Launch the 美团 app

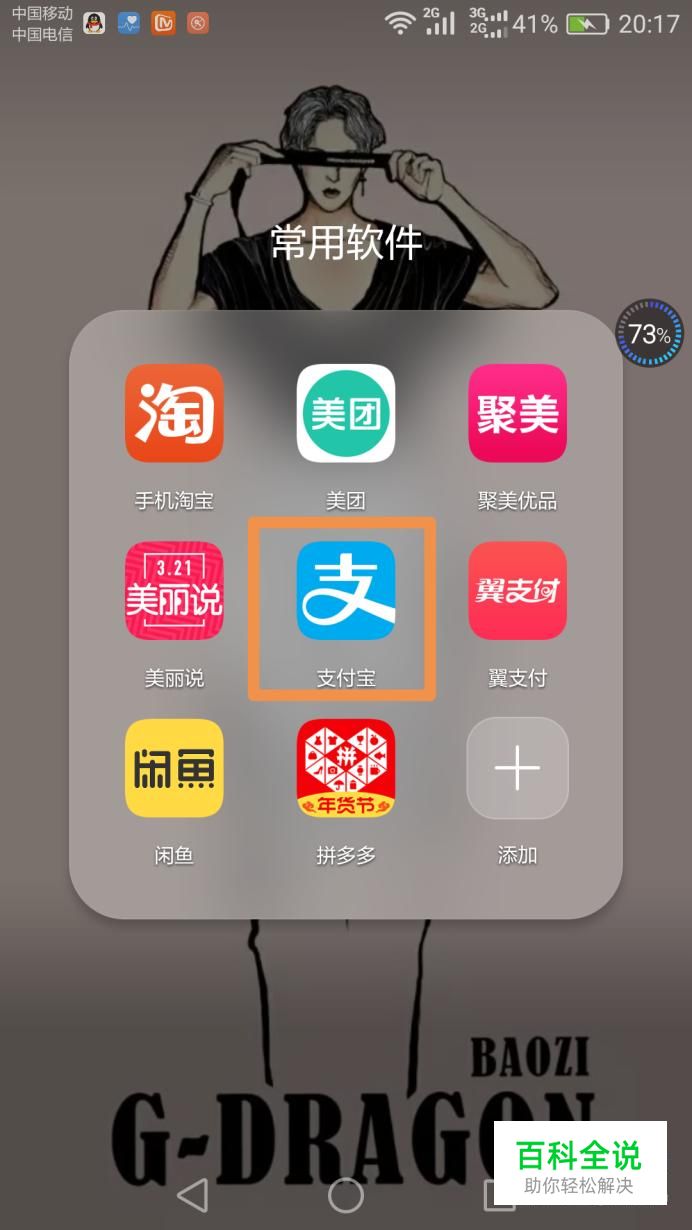(346, 414)
